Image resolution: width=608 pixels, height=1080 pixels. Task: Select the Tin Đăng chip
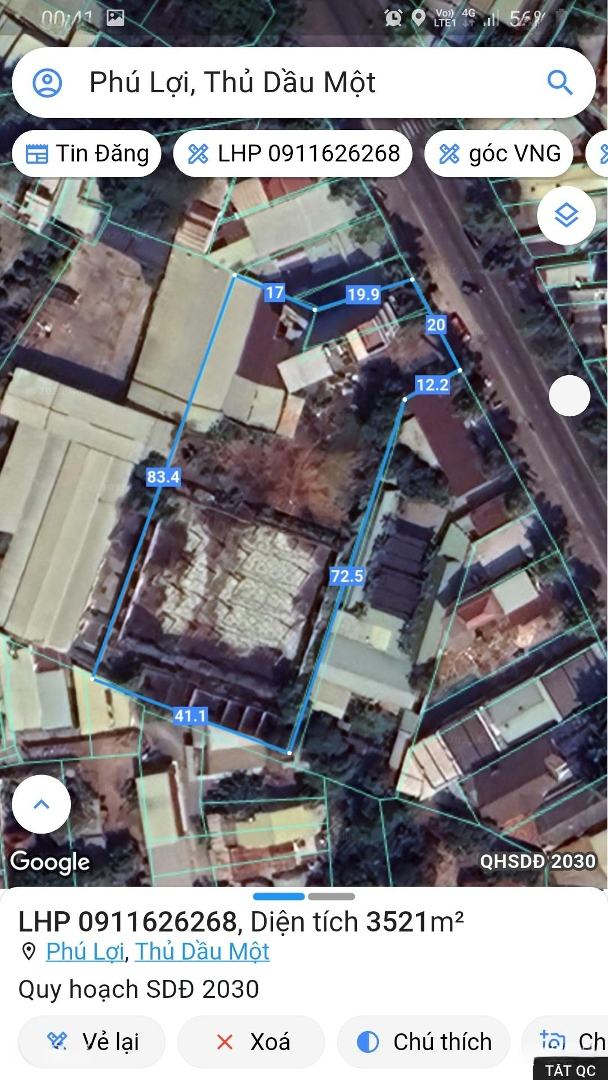pos(87,153)
